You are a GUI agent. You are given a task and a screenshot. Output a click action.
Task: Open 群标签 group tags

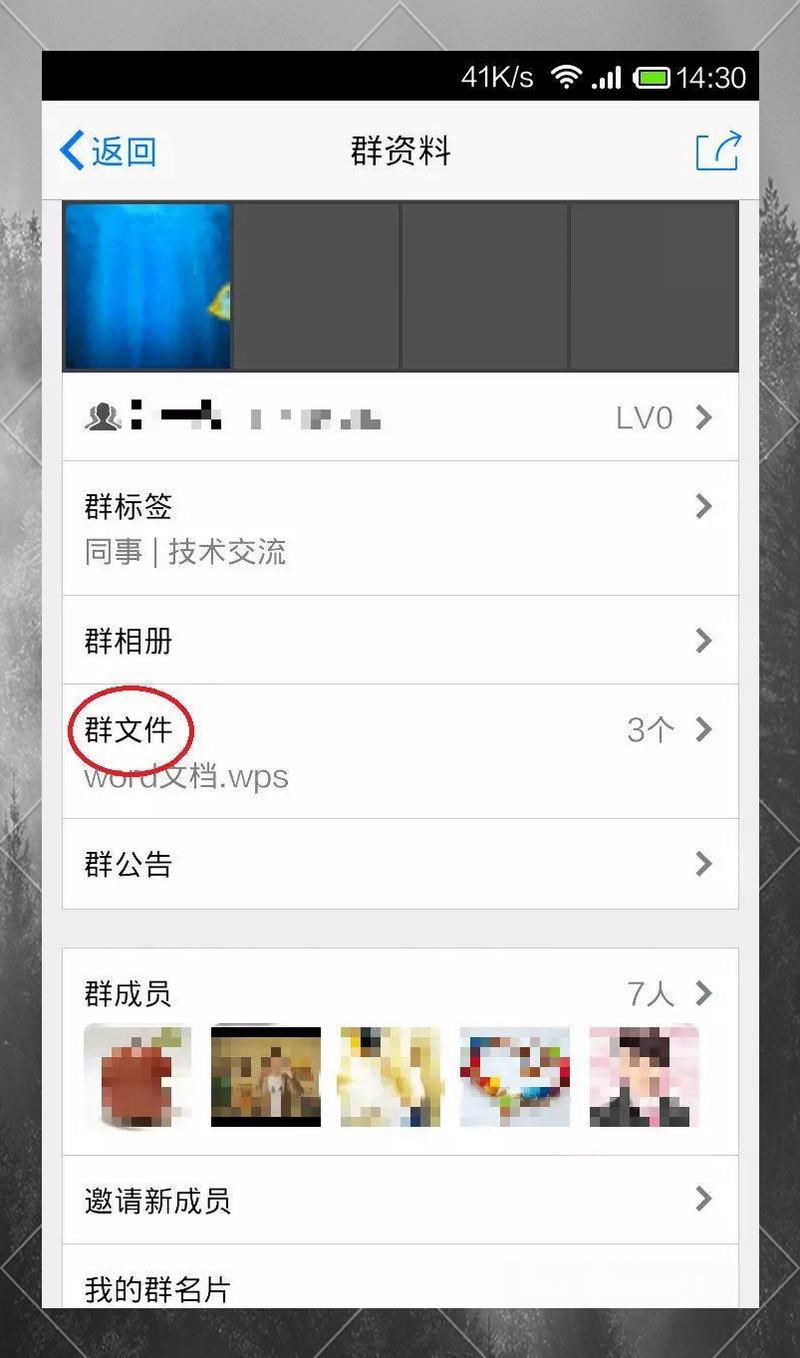coord(400,528)
